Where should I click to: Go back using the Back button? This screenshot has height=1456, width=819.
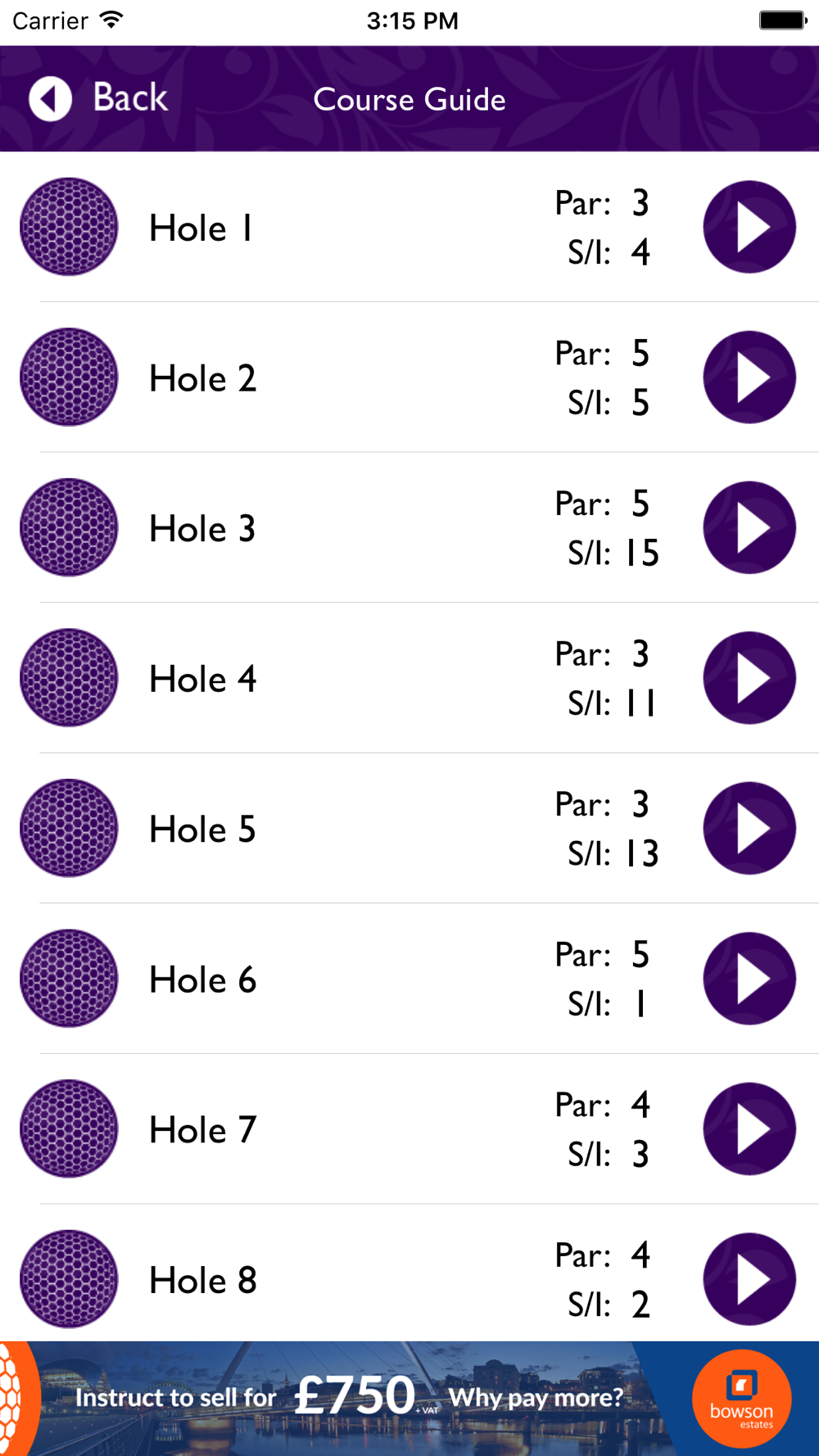[98, 98]
